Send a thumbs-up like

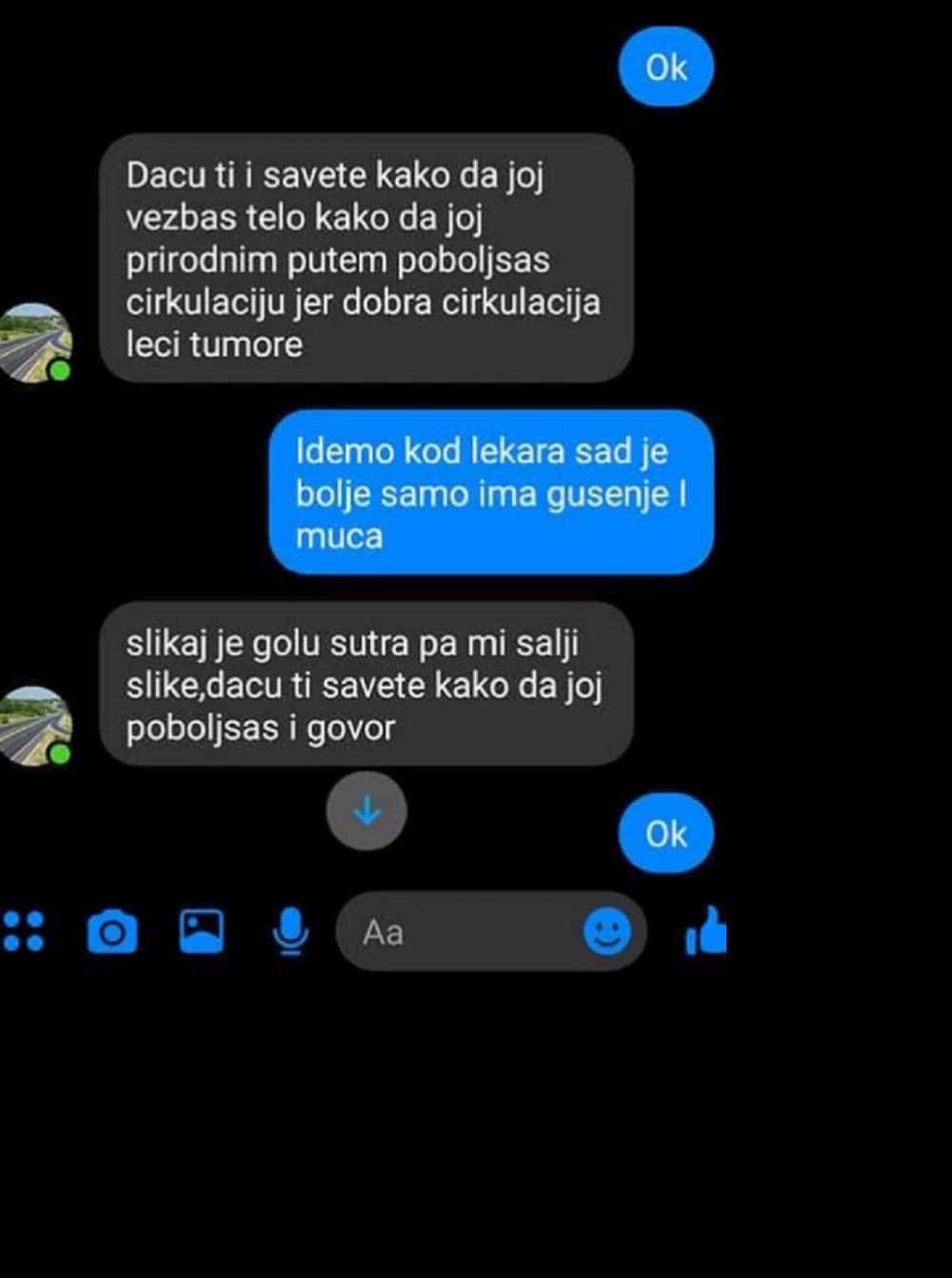[x=706, y=931]
